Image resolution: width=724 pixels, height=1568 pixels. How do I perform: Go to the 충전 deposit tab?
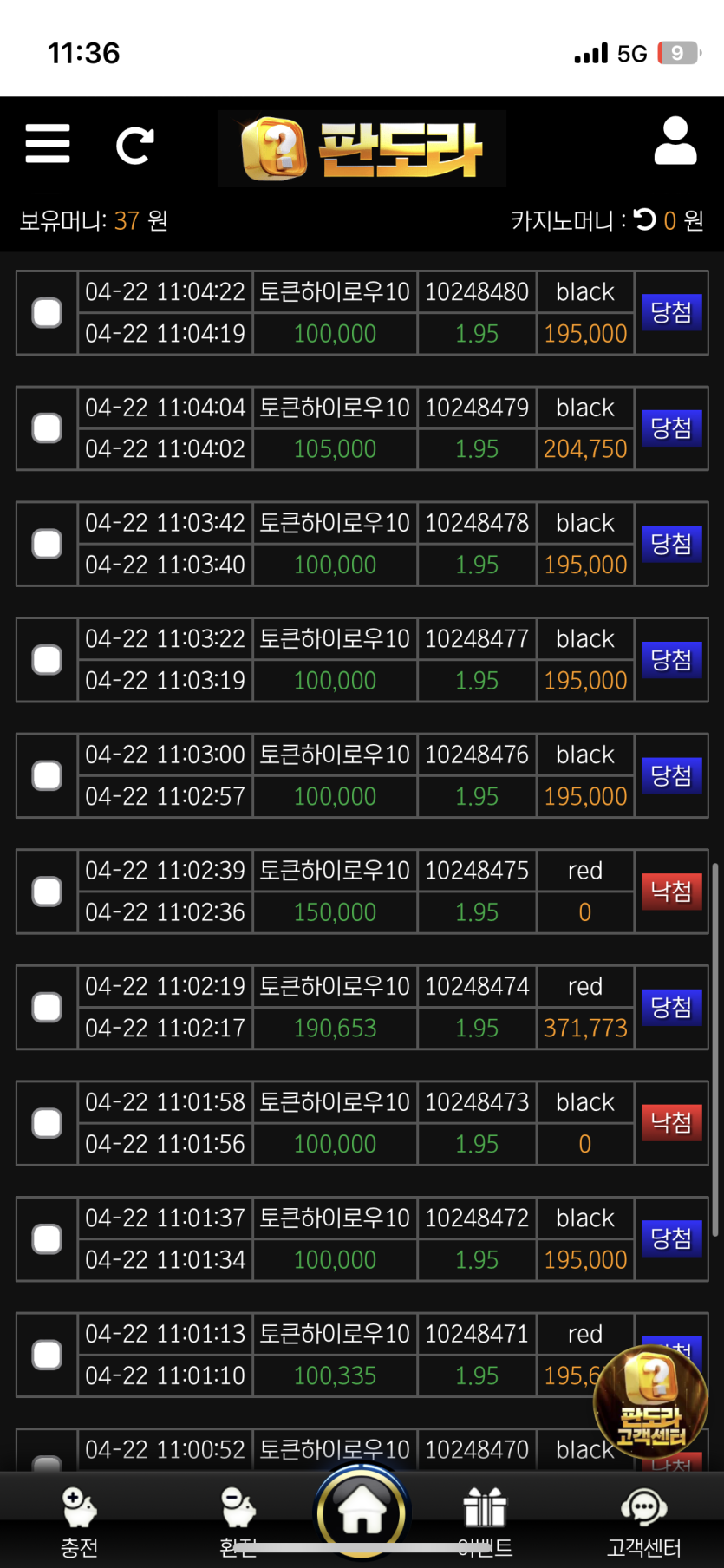tap(79, 1522)
